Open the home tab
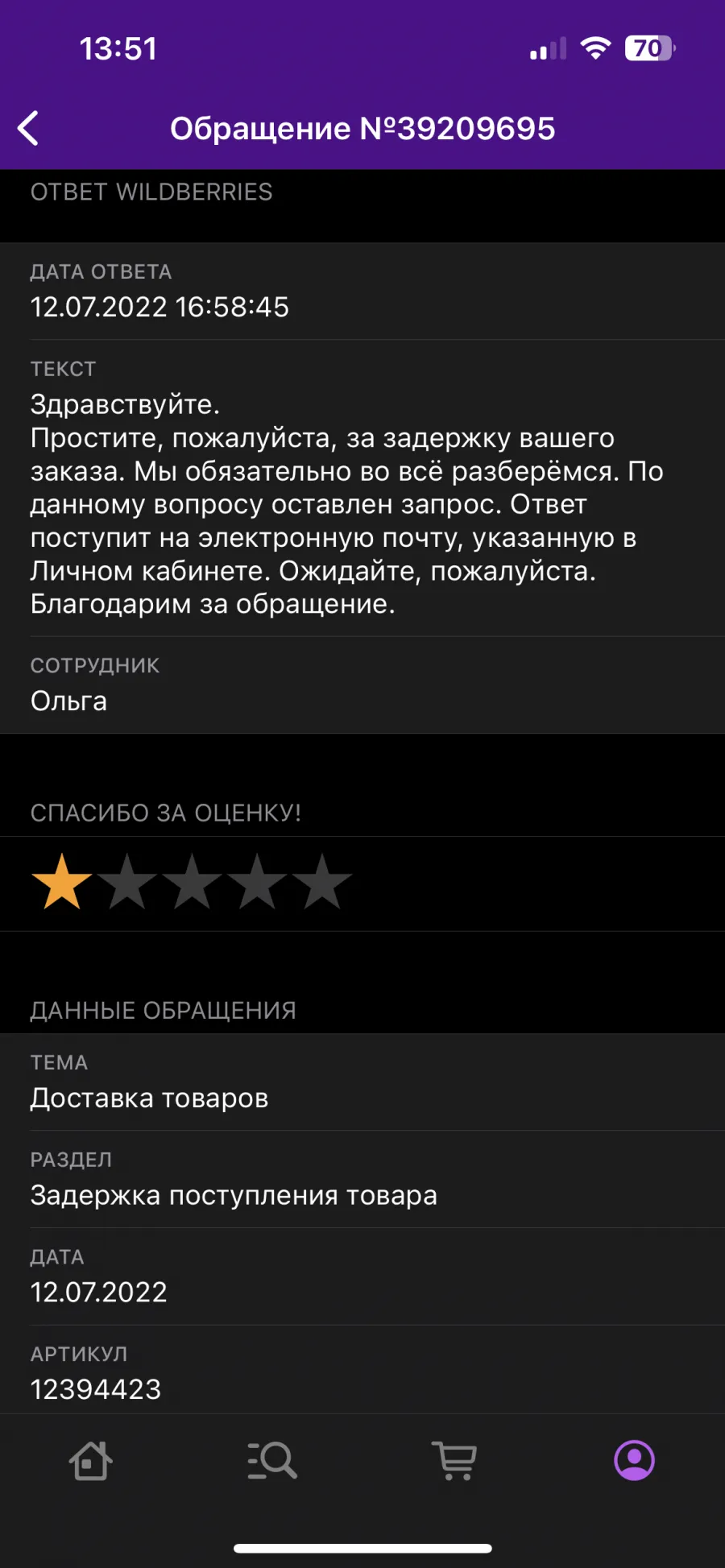 (x=90, y=1460)
